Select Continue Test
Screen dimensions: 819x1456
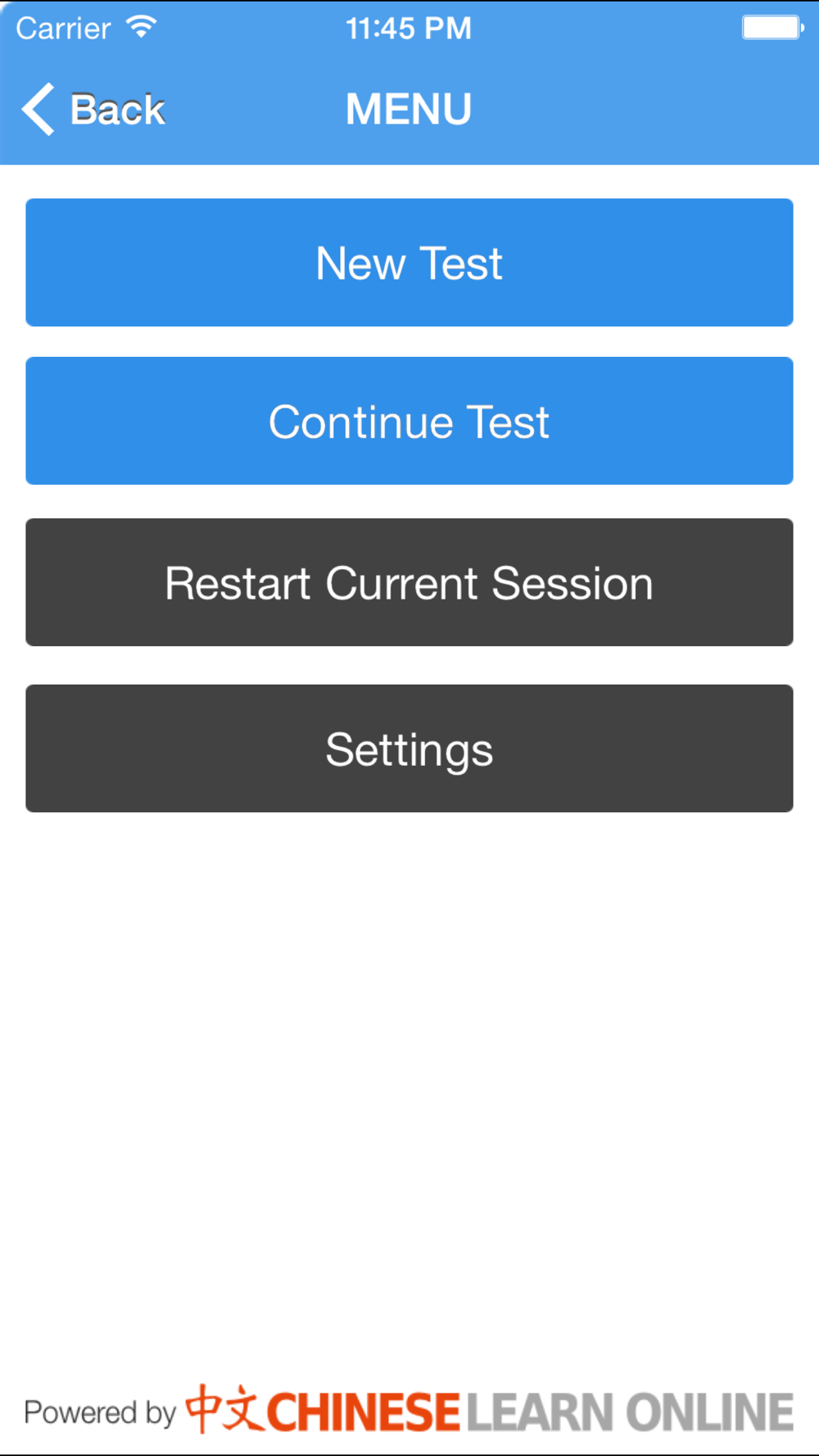pos(409,421)
